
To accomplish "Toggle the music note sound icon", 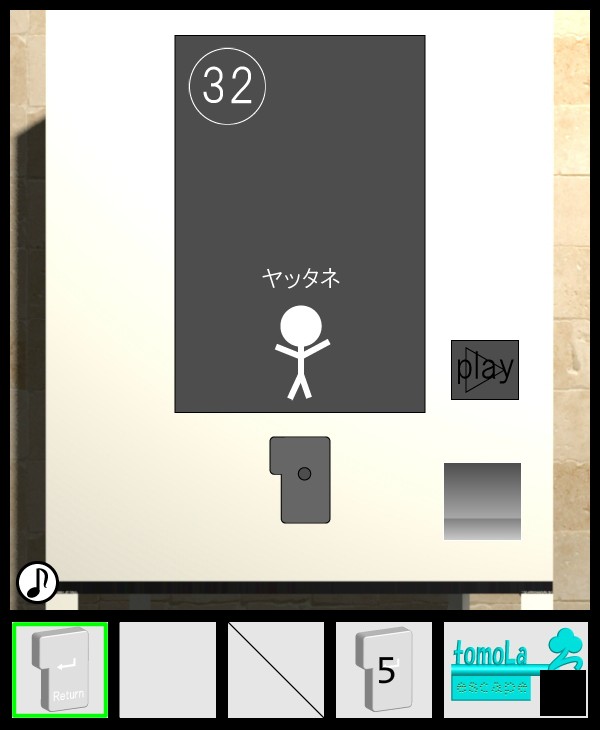I will click(x=37, y=581).
